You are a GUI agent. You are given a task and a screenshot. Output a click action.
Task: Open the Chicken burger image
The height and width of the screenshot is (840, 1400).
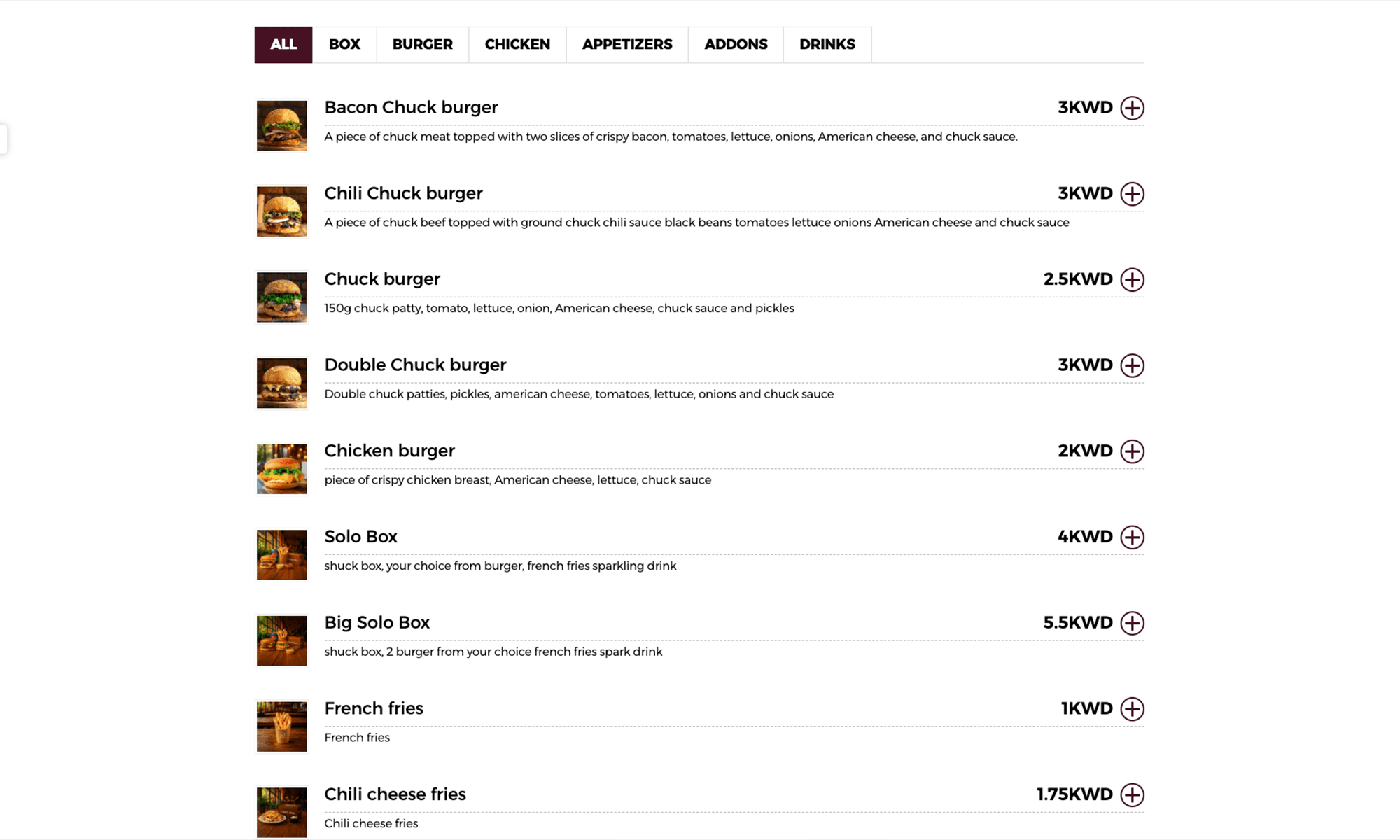pos(281,469)
